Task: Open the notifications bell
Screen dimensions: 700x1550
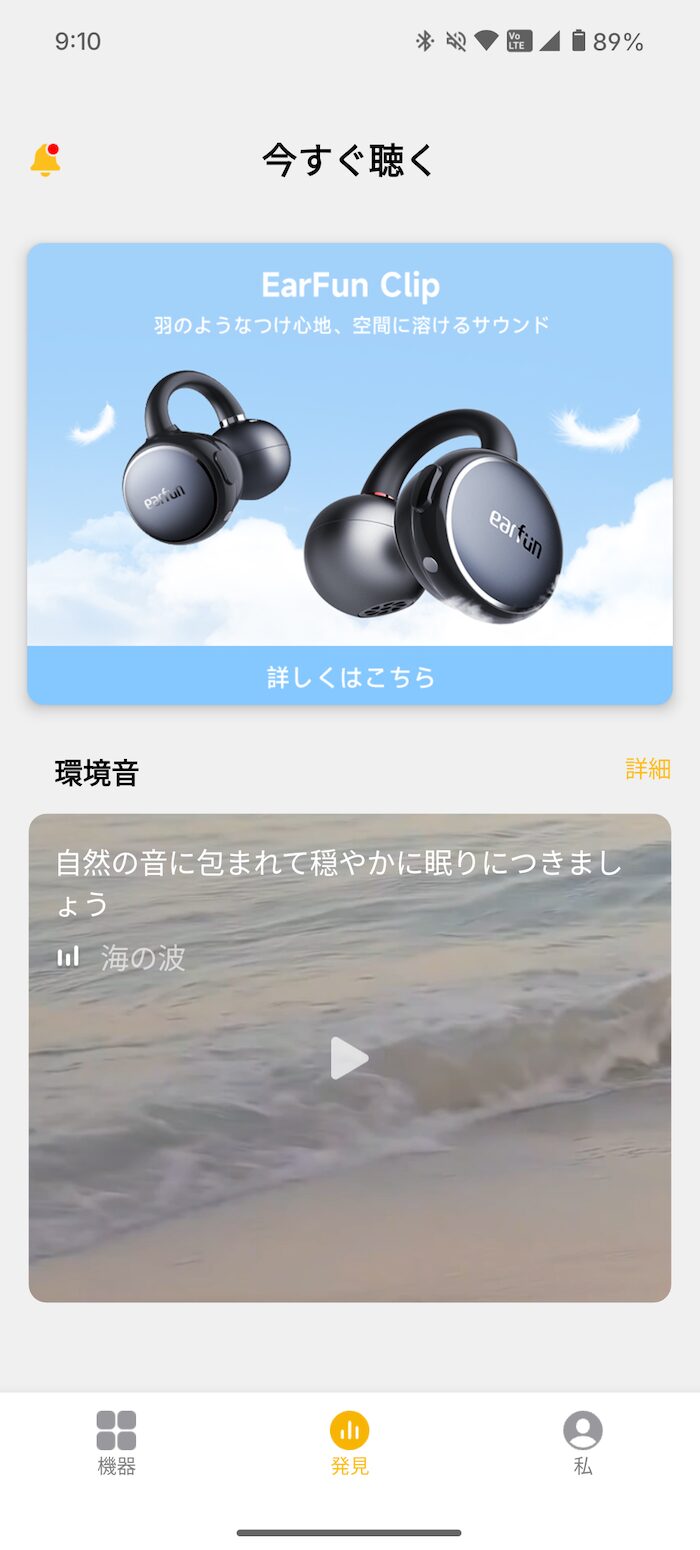Action: point(45,160)
